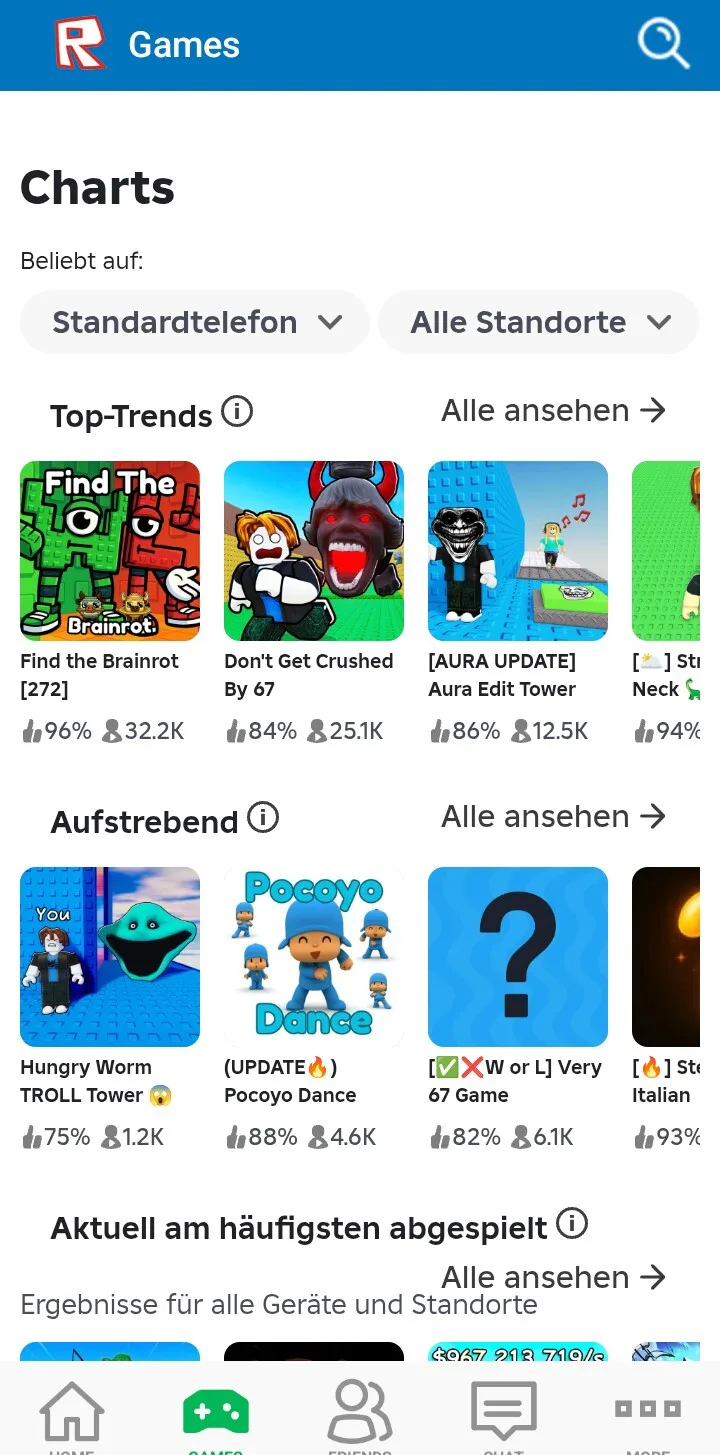The height and width of the screenshot is (1455, 720).
Task: Show info about Aufstrebend
Action: pos(263,818)
